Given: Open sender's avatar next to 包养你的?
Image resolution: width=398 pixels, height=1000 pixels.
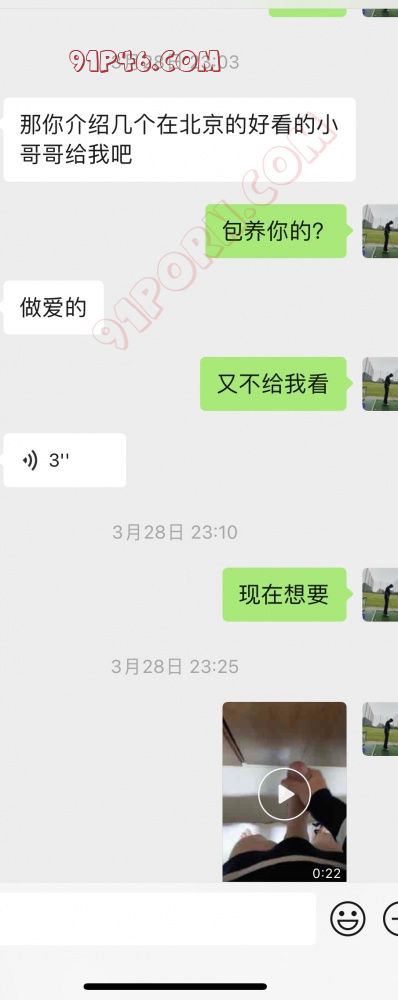Looking at the screenshot, I should tap(380, 231).
